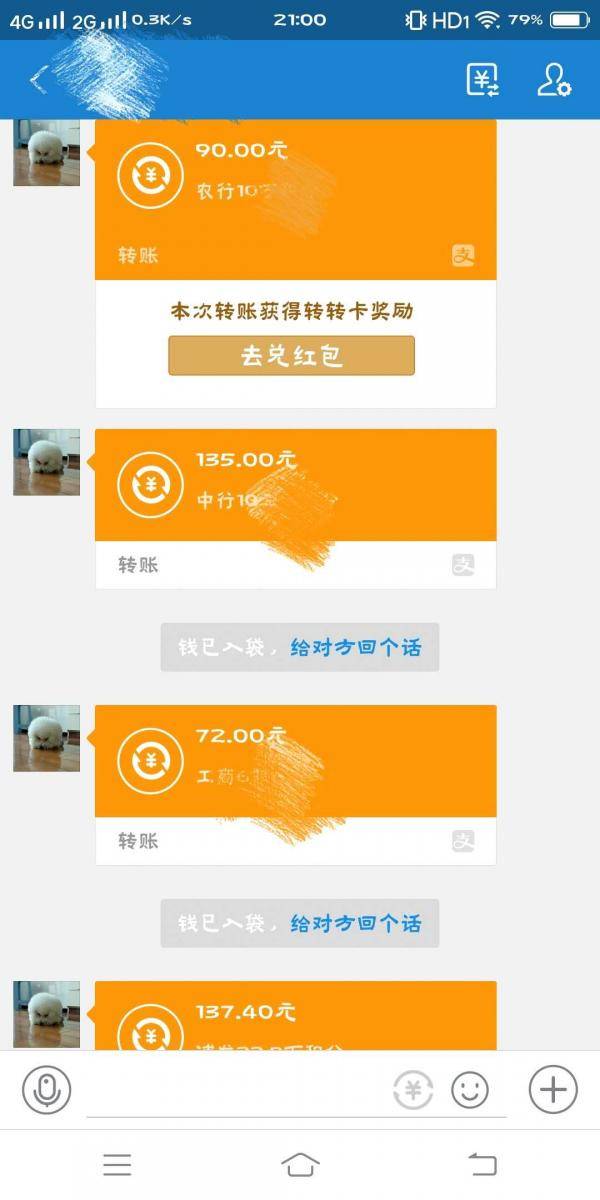The width and height of the screenshot is (600, 1200).
Task: Tap 给对方回个话 link below the 135.00元 transfer
Action: click(x=355, y=648)
